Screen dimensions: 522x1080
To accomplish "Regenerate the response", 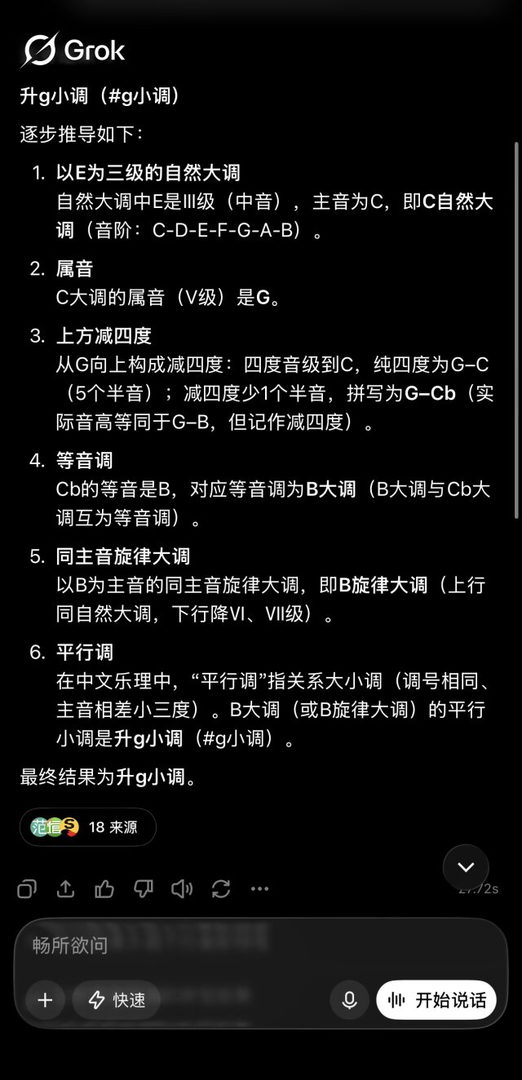I will [x=221, y=889].
